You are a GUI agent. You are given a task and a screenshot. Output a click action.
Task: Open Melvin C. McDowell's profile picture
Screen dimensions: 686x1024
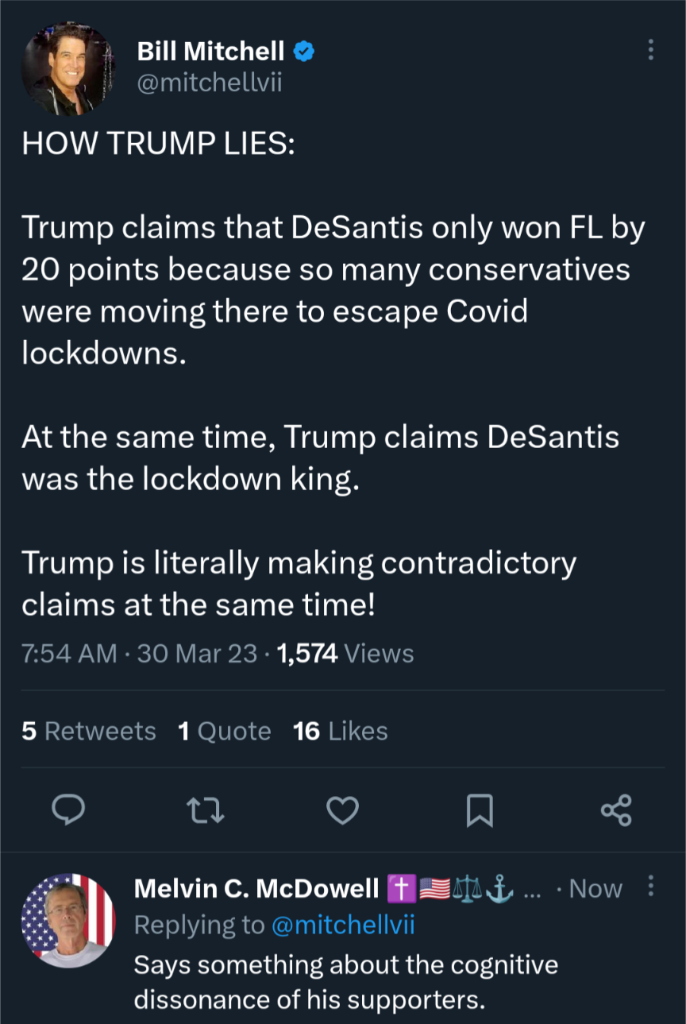[68, 920]
